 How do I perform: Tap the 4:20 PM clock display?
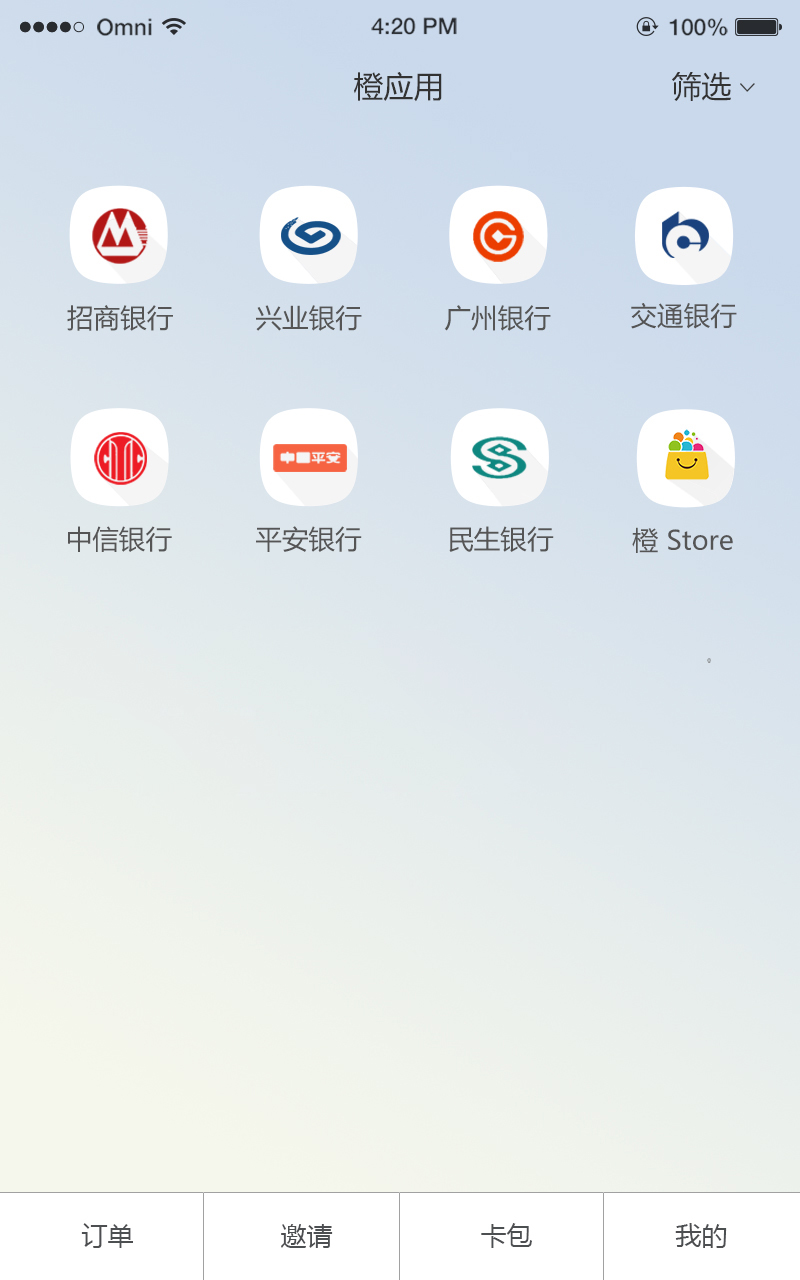pyautogui.click(x=415, y=27)
